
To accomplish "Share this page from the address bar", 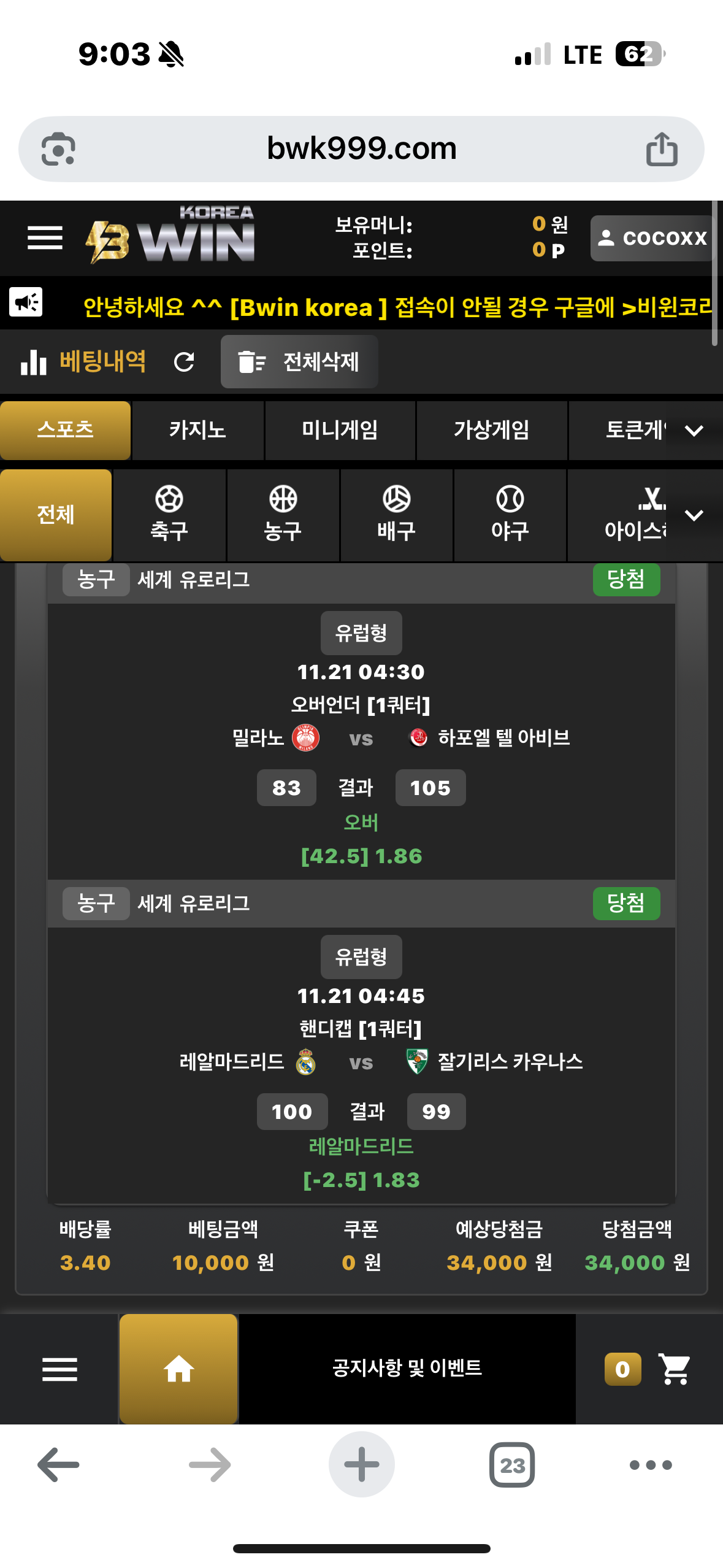I will 662,149.
